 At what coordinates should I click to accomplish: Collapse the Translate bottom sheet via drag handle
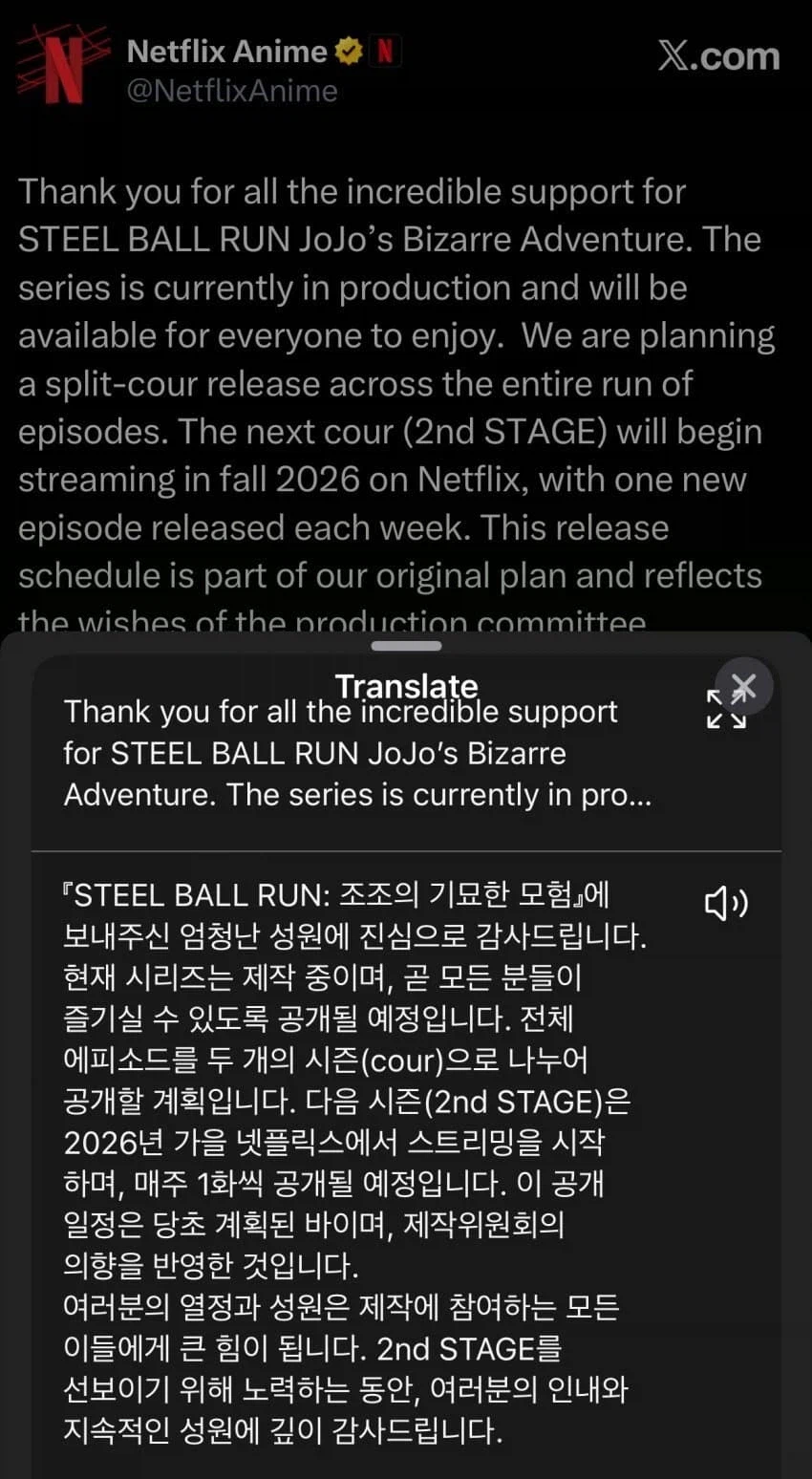pos(406,645)
